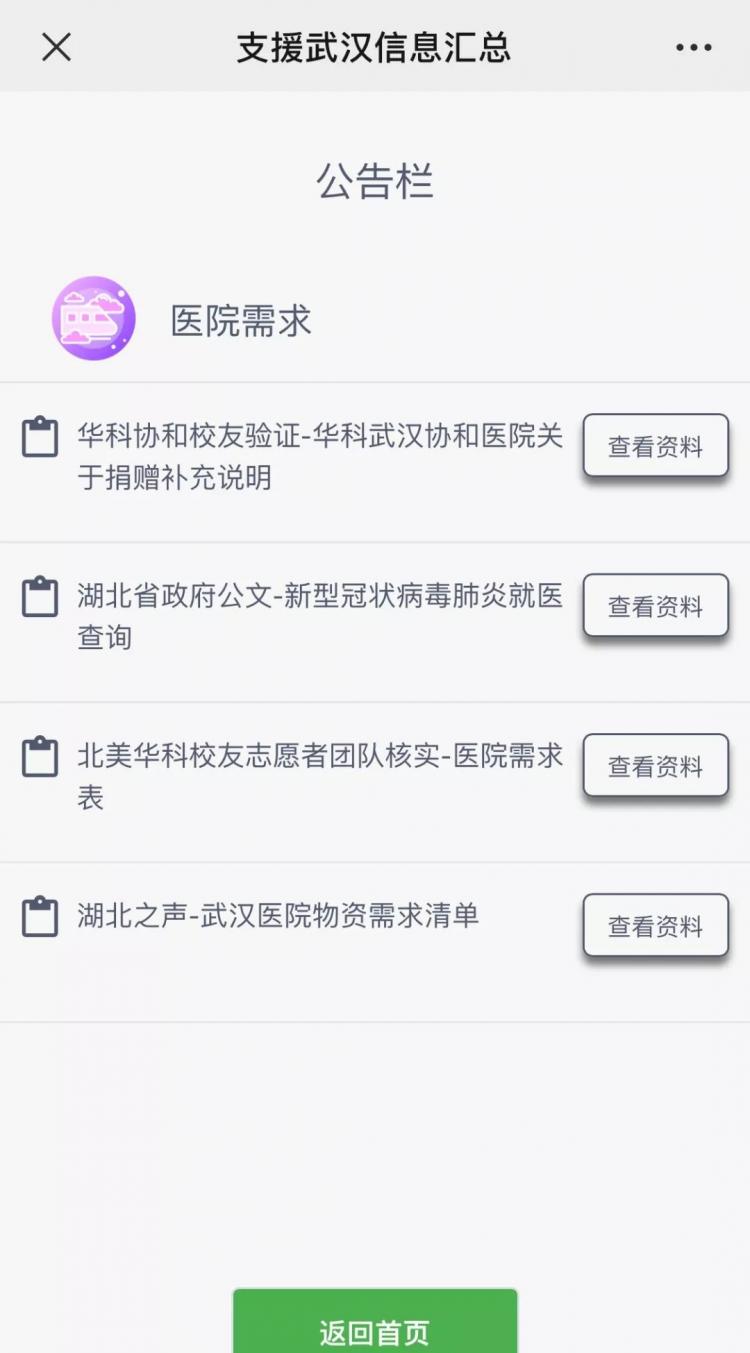Select 查看资料 next to 湖北之声 list
Image resolution: width=750 pixels, height=1353 pixels.
655,926
